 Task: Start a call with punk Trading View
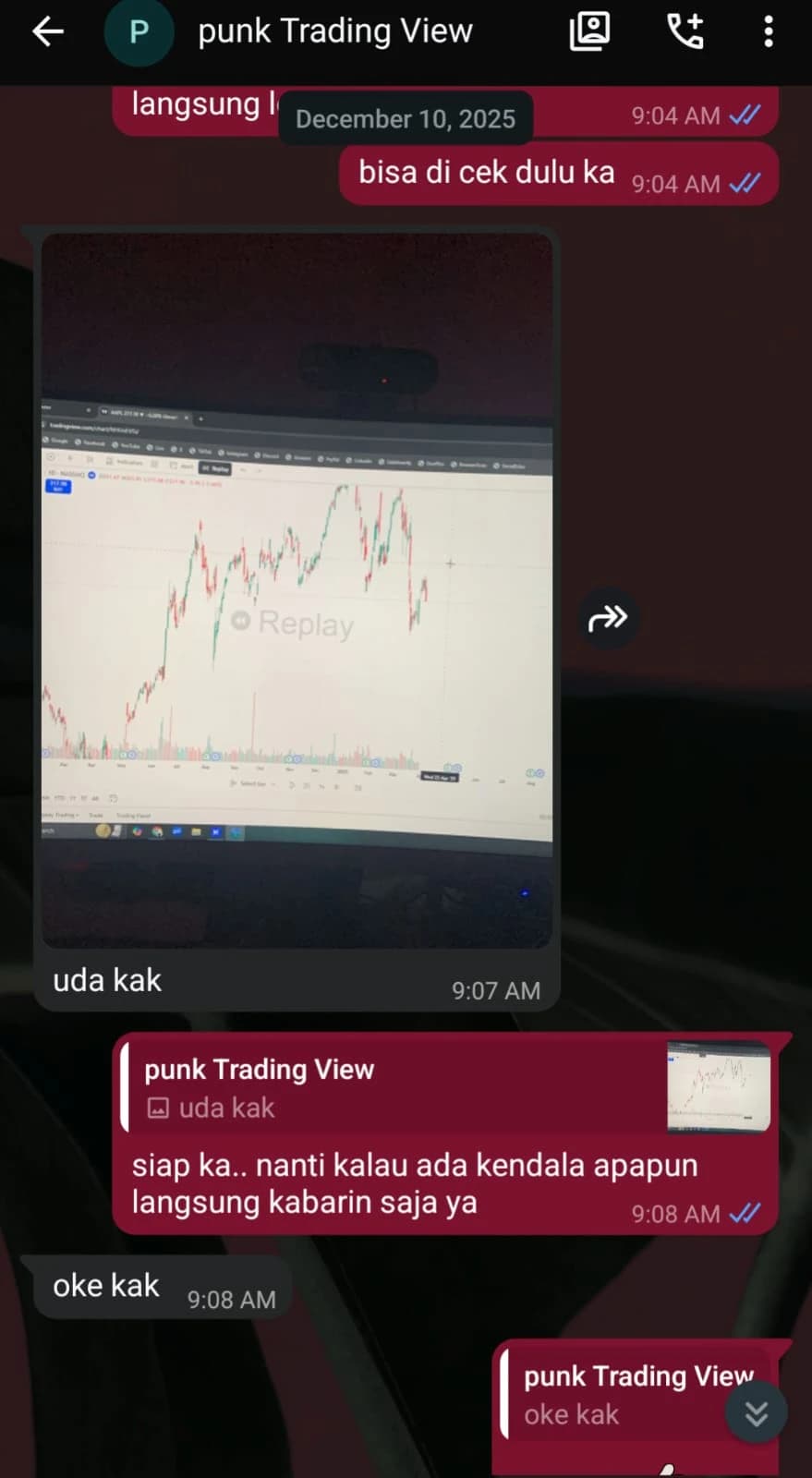click(685, 31)
